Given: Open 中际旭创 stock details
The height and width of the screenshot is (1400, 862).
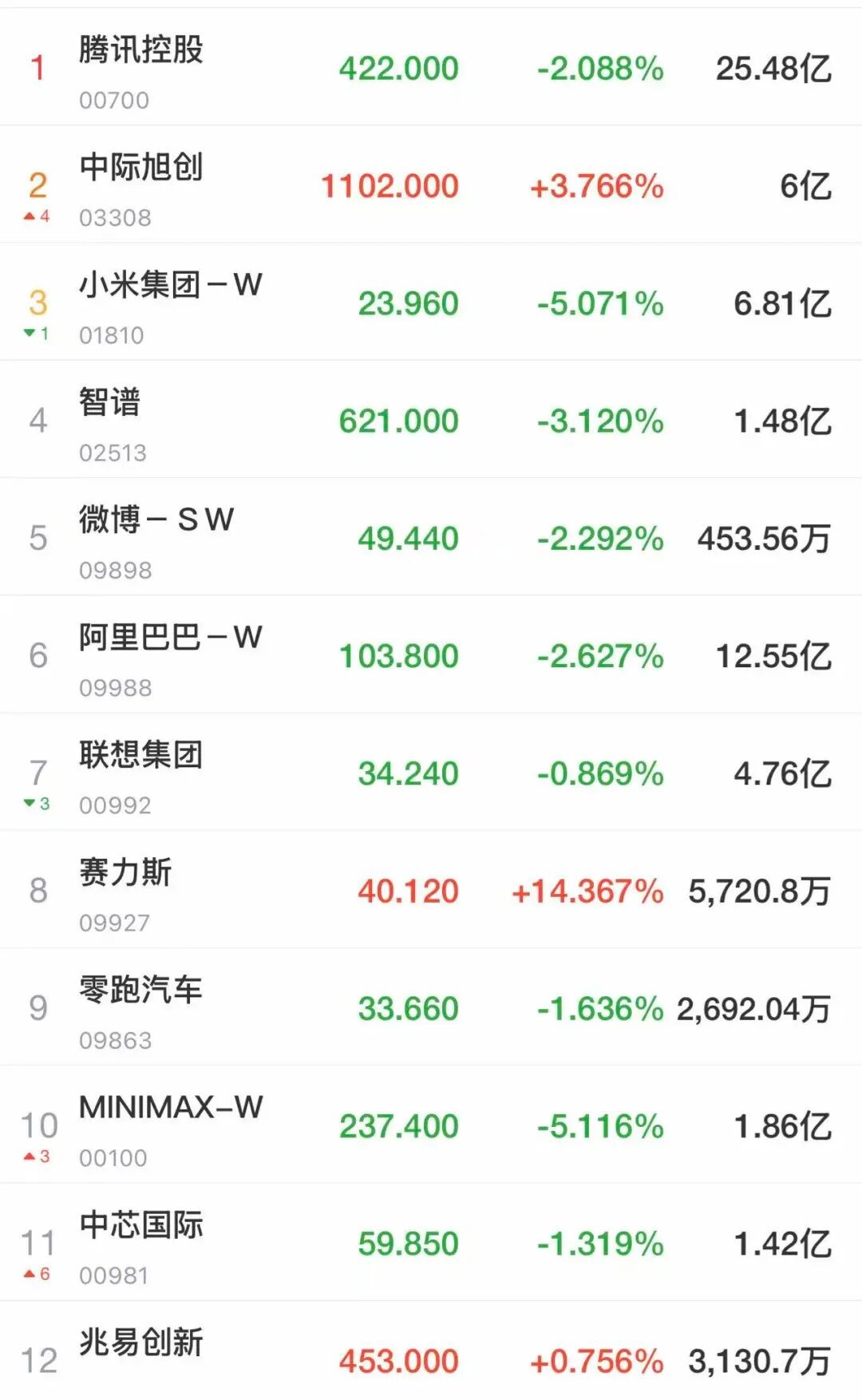Looking at the screenshot, I should (x=431, y=184).
